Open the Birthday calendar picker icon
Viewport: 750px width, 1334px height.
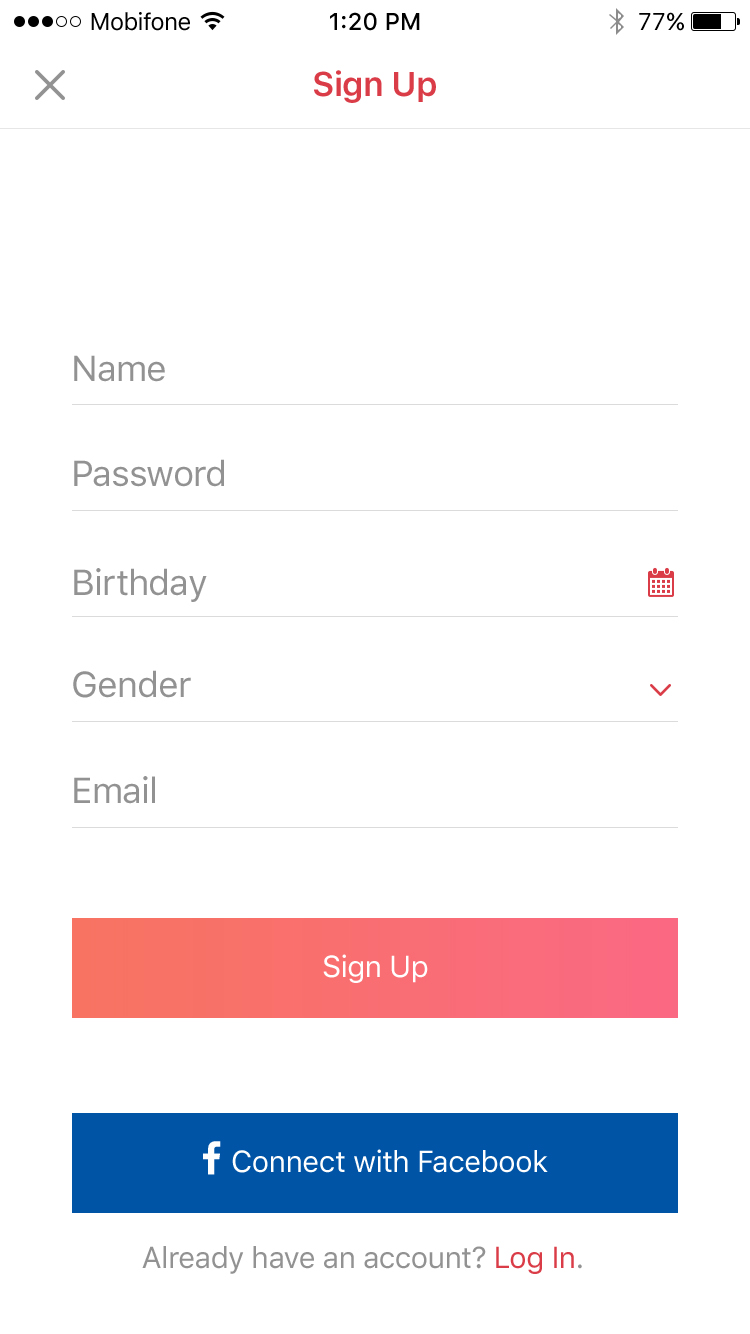661,581
